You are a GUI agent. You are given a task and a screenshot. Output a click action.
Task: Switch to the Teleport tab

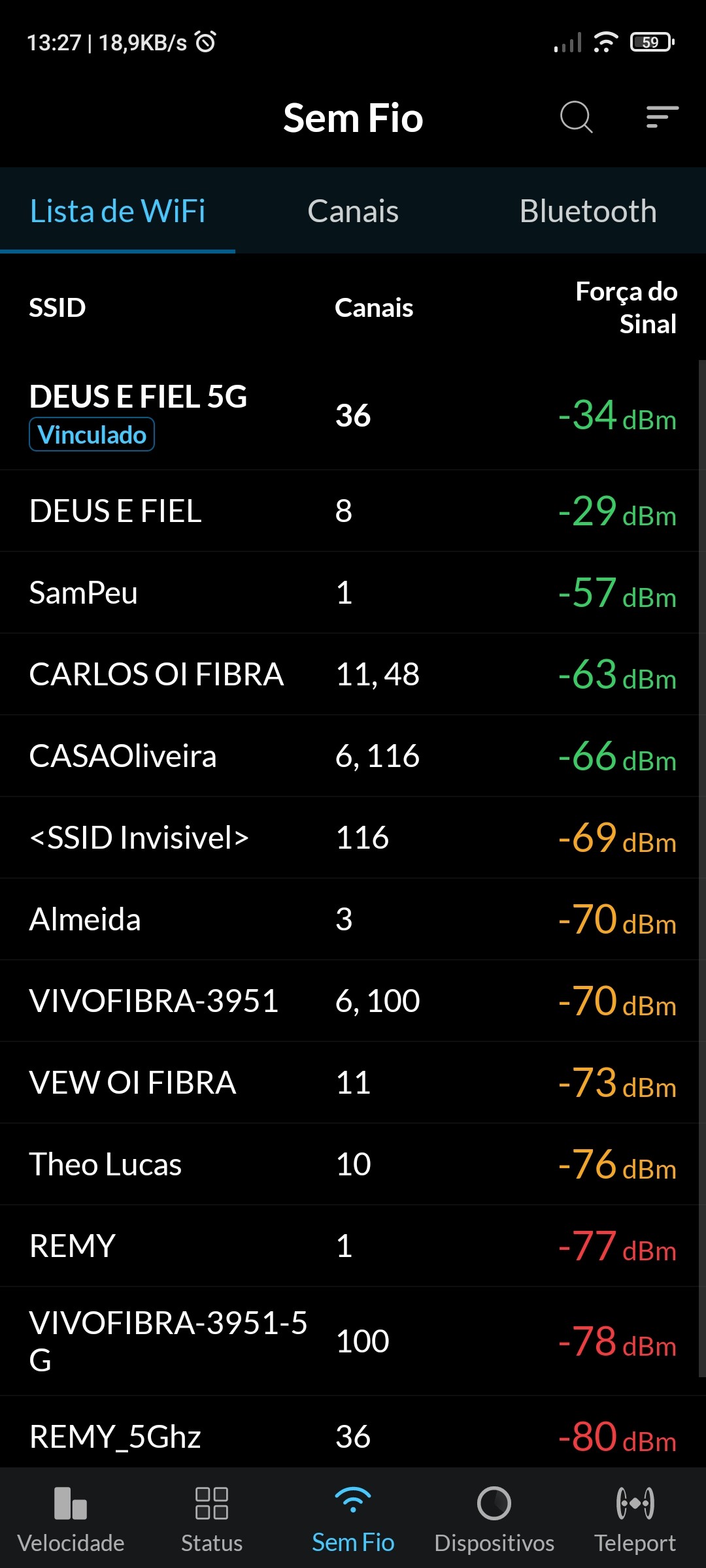click(635, 1517)
